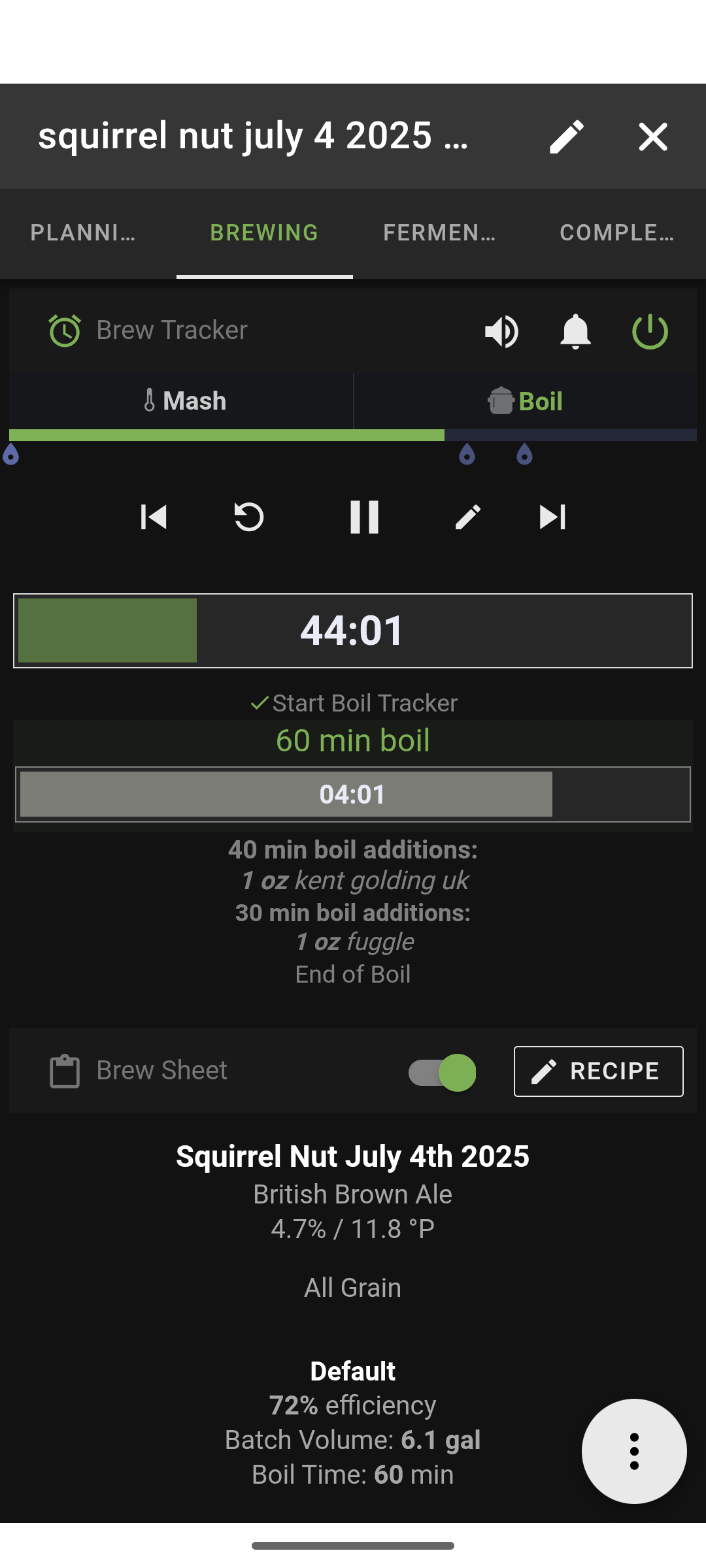
Task: Toggle brew tracker notifications bell
Action: pos(575,331)
